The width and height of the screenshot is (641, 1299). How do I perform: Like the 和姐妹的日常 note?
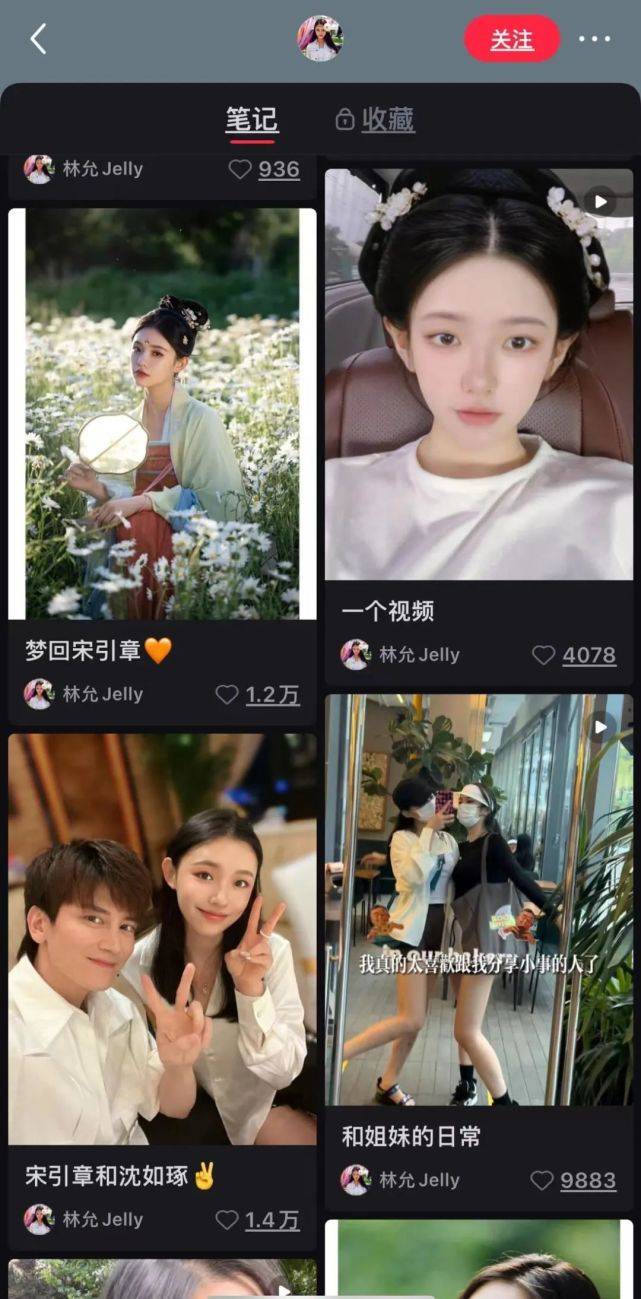click(542, 1180)
